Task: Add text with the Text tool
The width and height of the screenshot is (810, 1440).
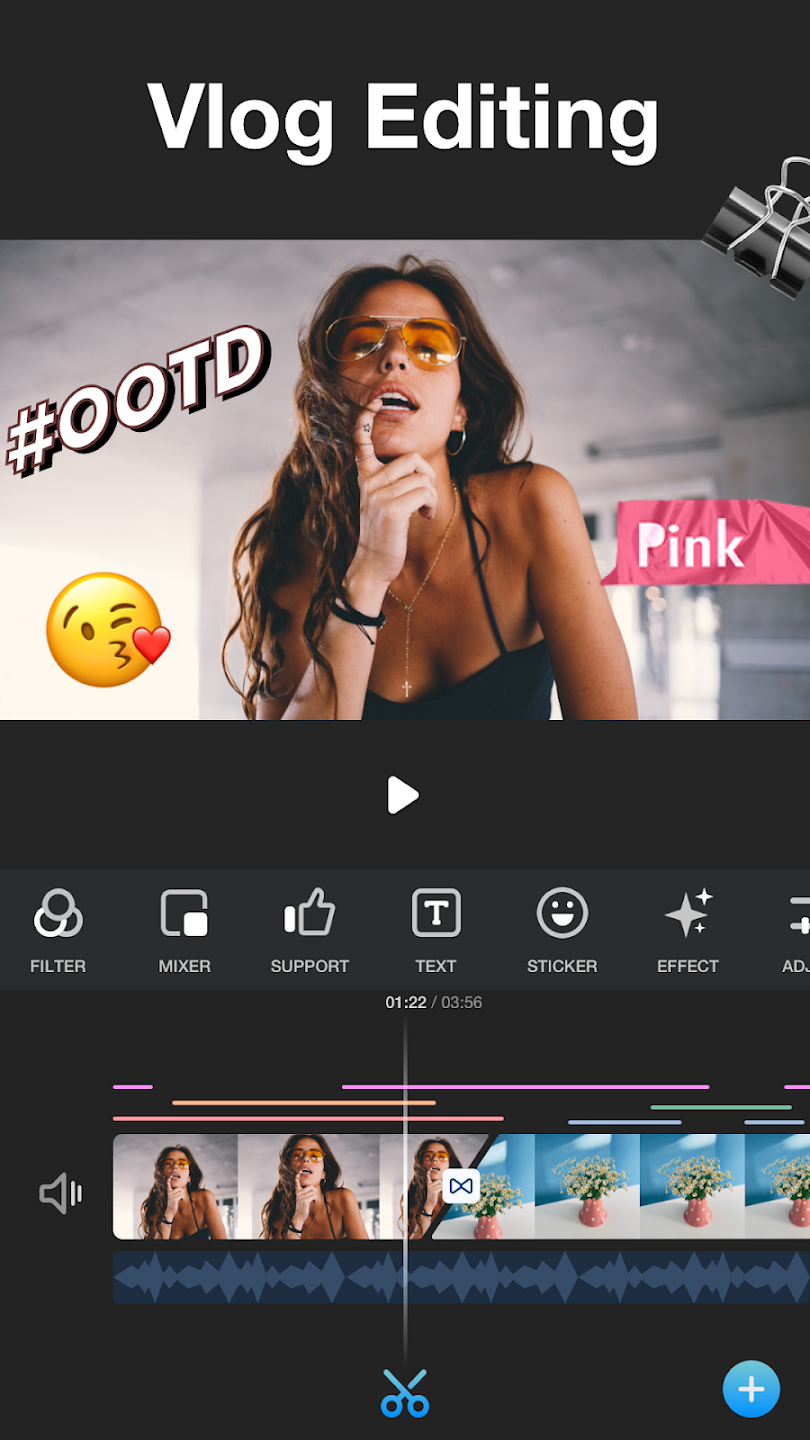Action: tap(436, 931)
